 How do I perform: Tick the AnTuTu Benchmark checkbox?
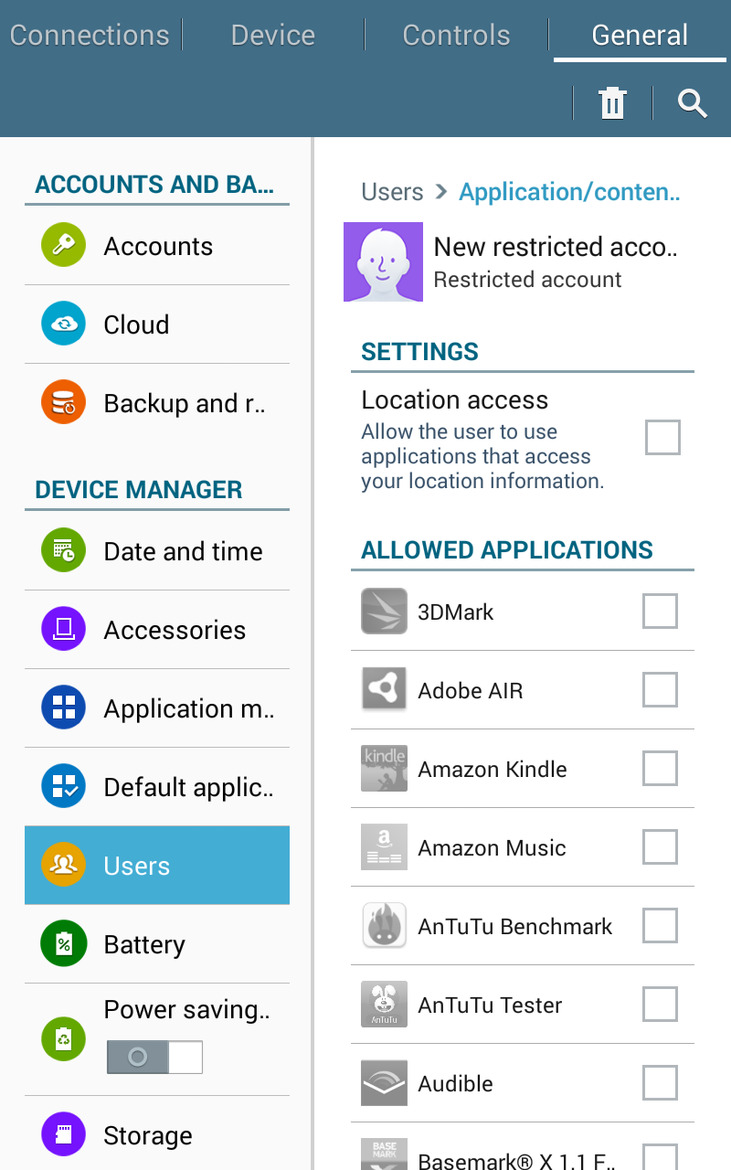[x=660, y=926]
